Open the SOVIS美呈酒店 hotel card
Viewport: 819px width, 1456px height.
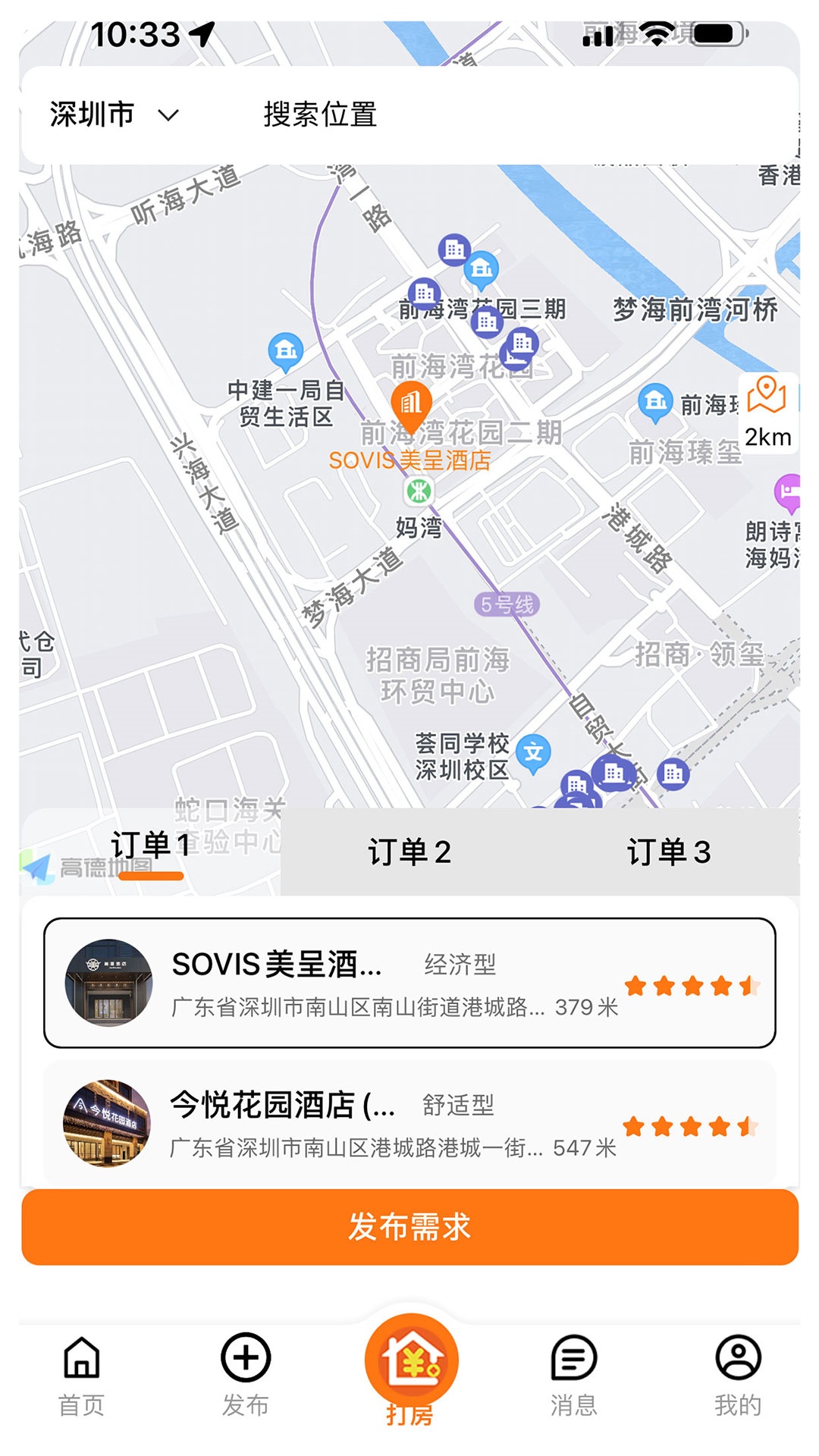click(x=409, y=983)
